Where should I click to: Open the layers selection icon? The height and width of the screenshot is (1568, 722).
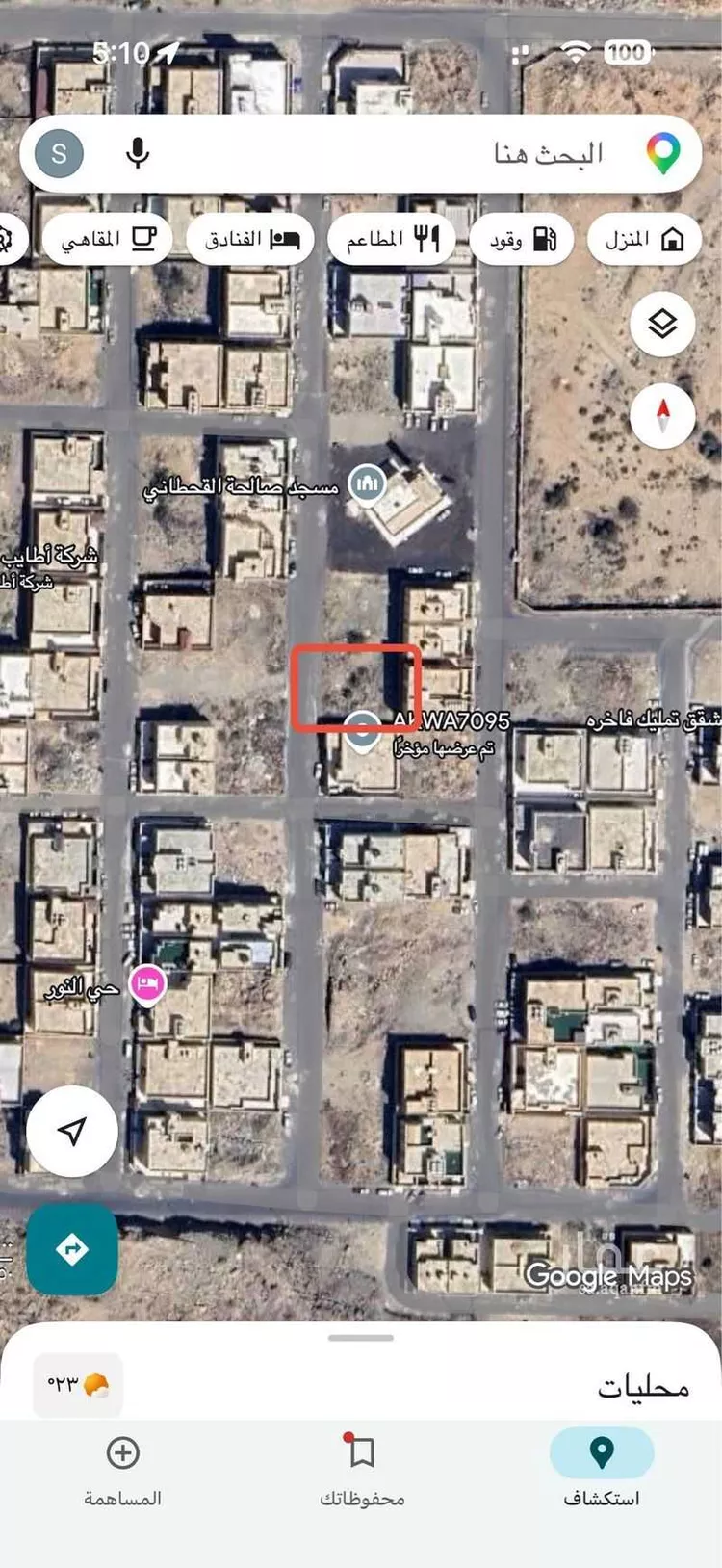[x=662, y=324]
